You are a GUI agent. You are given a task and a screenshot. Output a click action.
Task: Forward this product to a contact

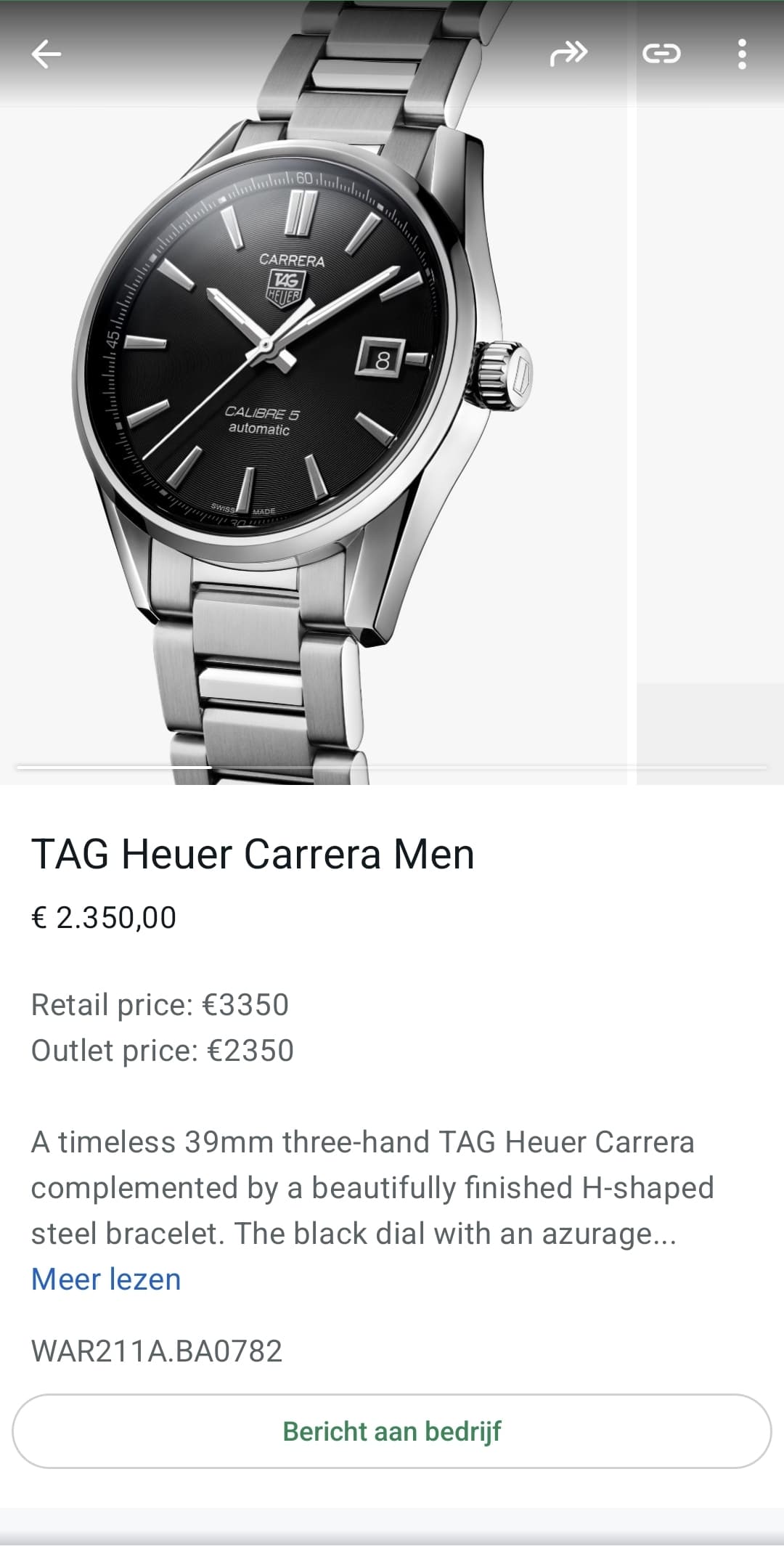[568, 54]
